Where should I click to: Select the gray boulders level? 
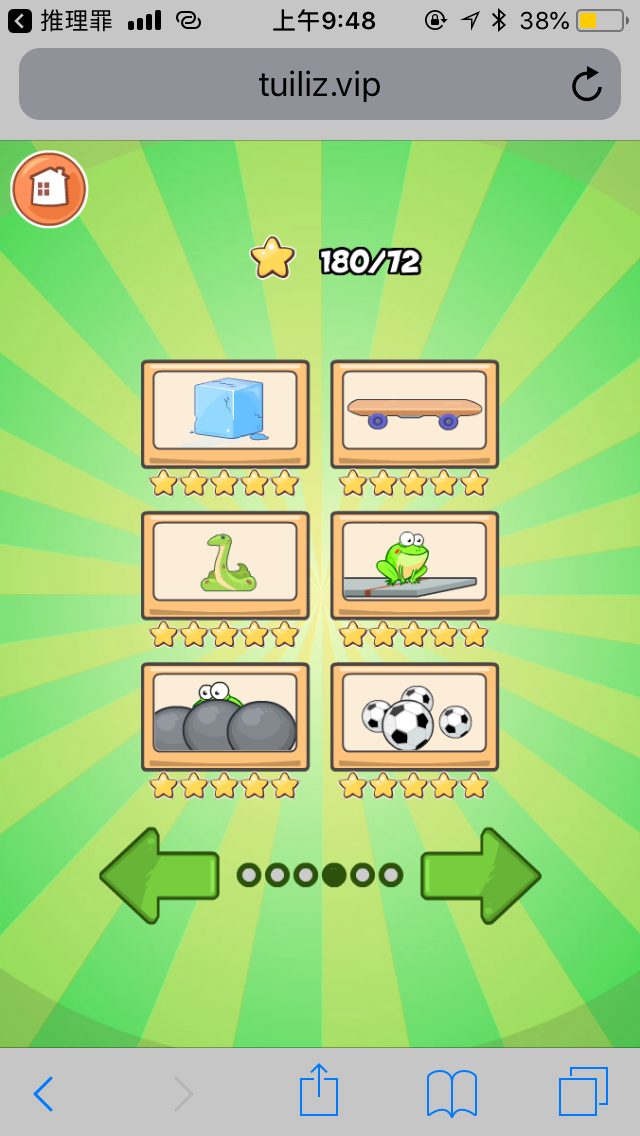coord(225,714)
